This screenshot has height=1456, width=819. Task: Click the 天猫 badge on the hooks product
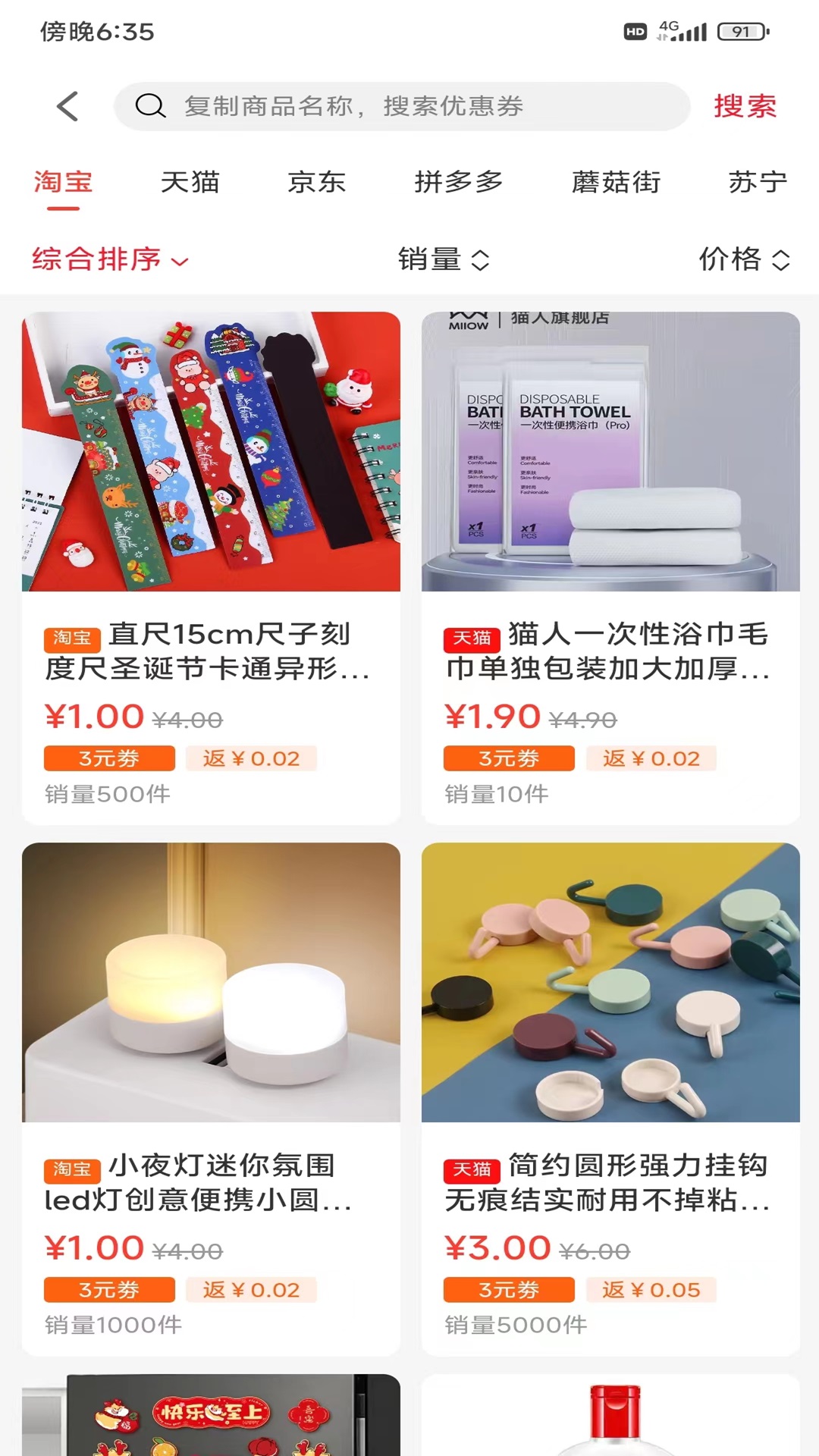pyautogui.click(x=470, y=1171)
